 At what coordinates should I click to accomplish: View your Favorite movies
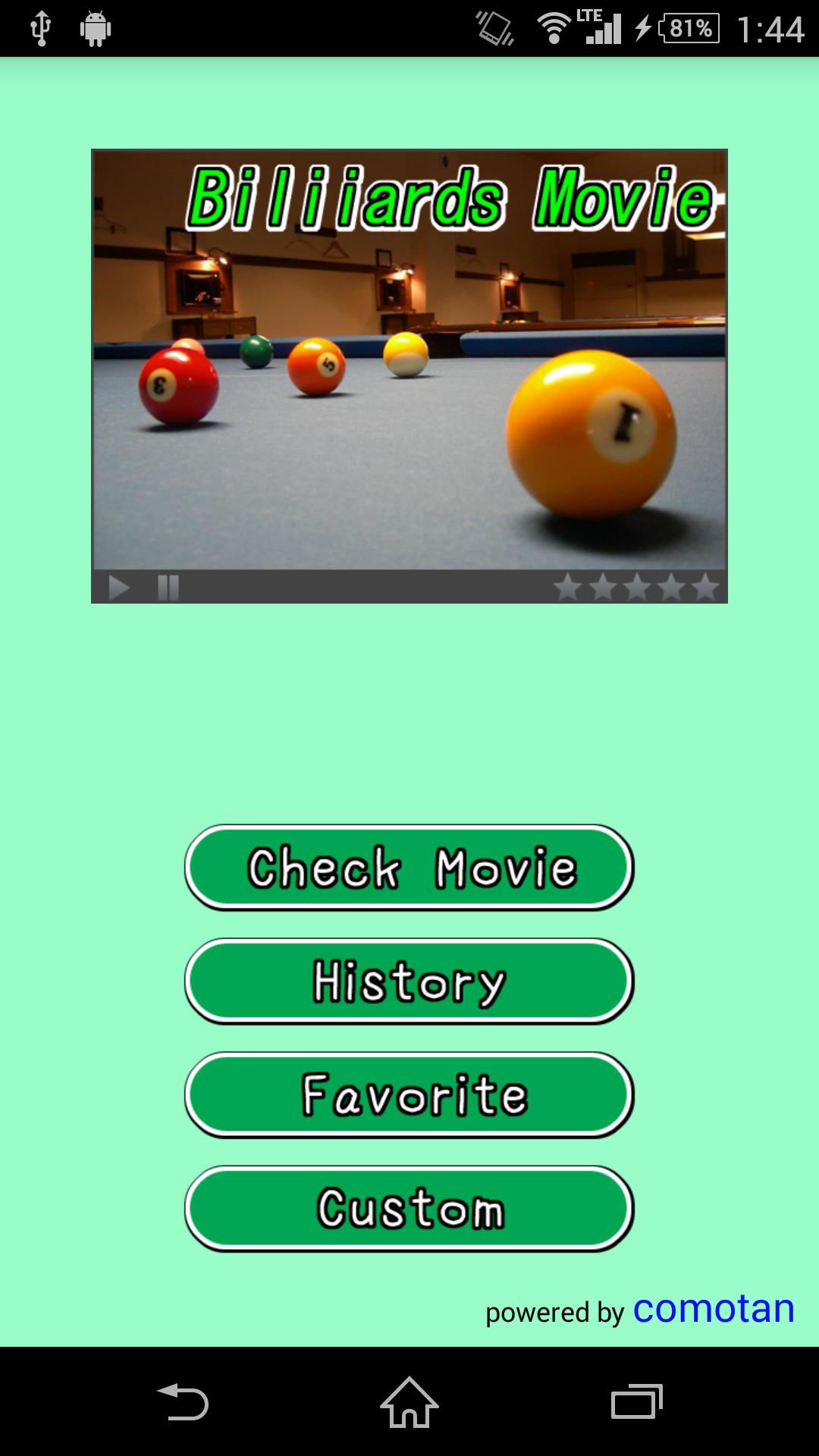coord(409,1093)
